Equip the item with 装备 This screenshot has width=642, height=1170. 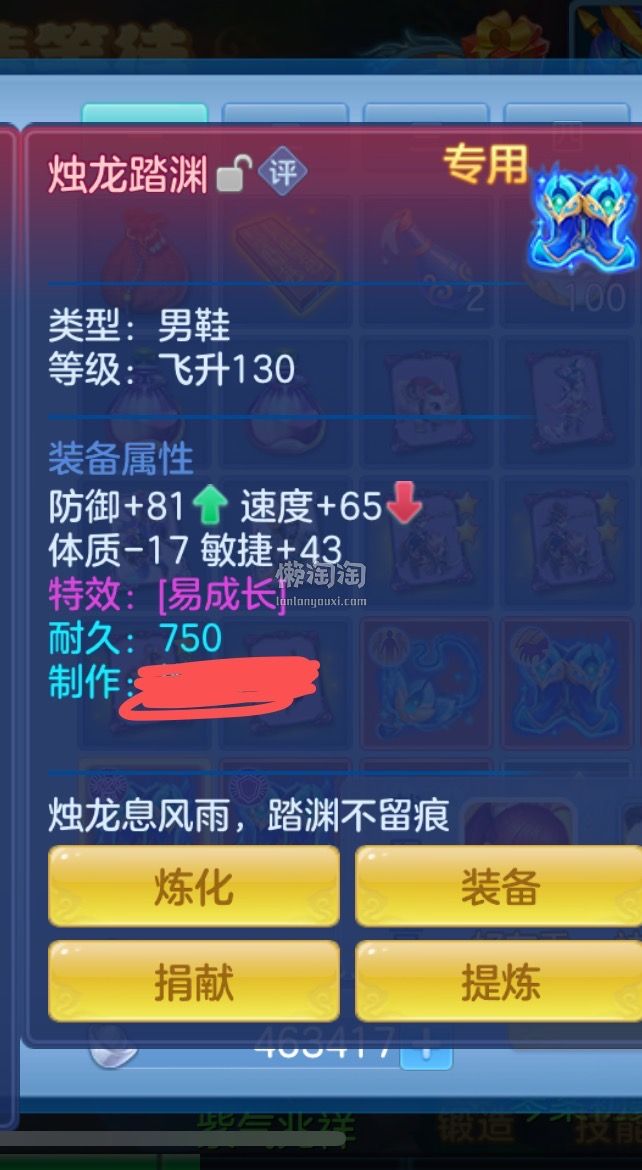500,887
